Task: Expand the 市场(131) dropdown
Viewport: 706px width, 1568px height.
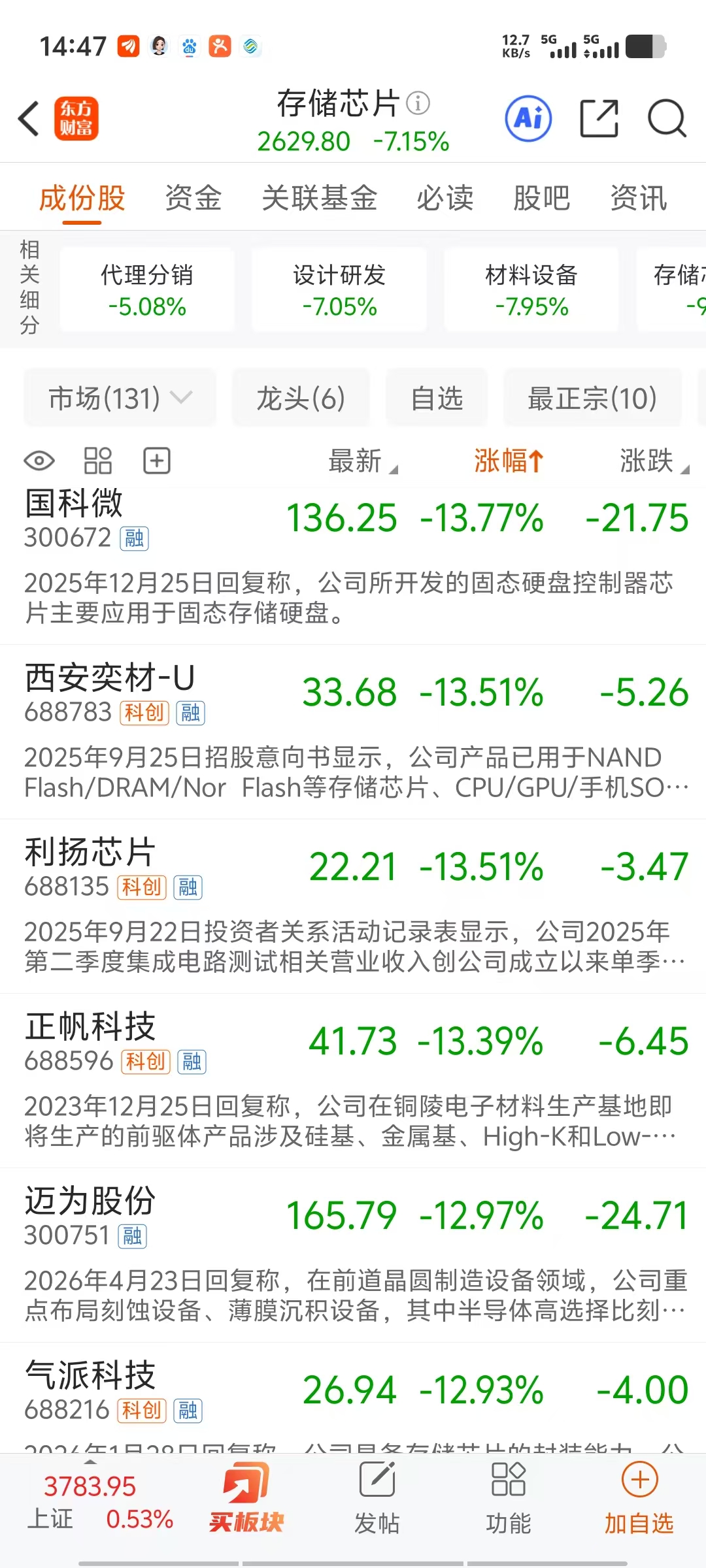Action: pos(120,398)
